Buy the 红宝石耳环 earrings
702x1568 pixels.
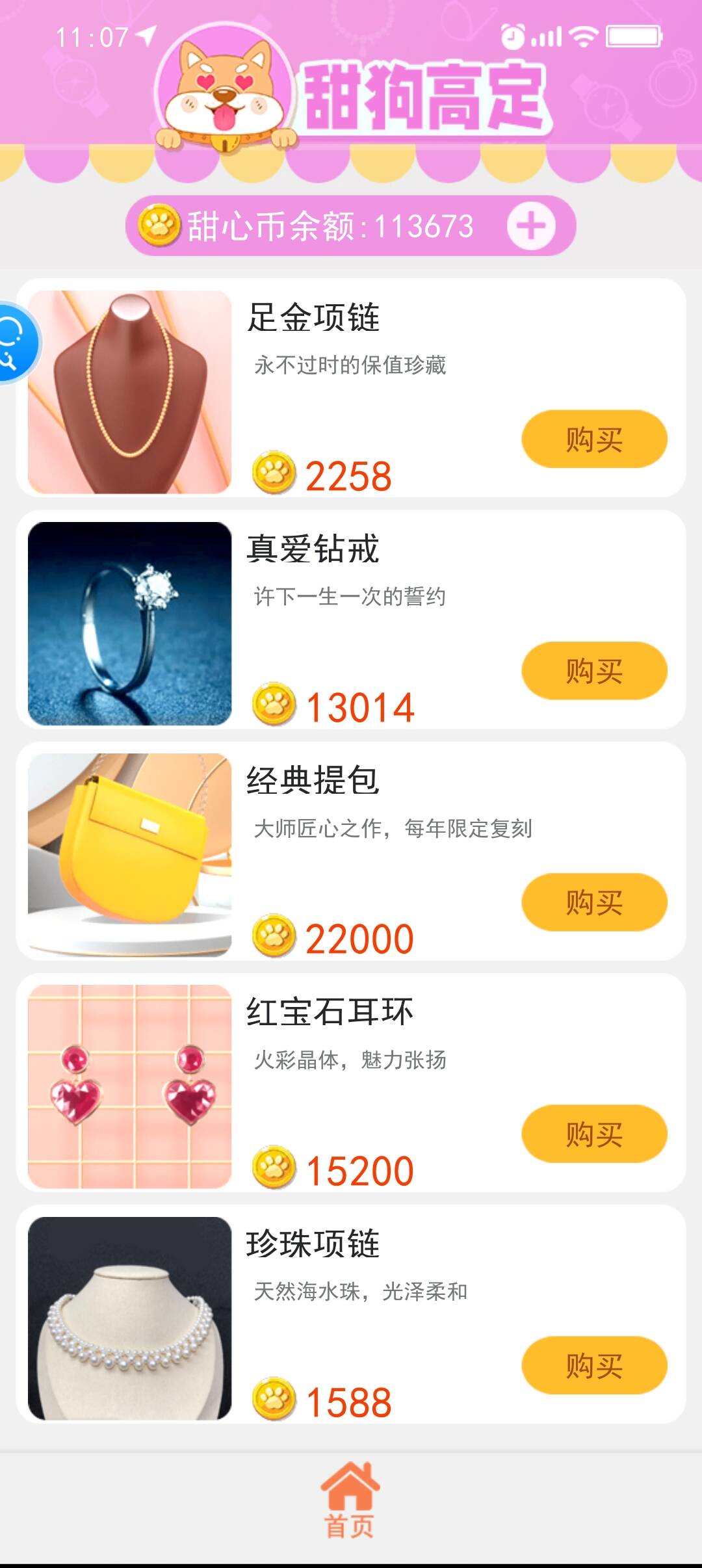(594, 1133)
